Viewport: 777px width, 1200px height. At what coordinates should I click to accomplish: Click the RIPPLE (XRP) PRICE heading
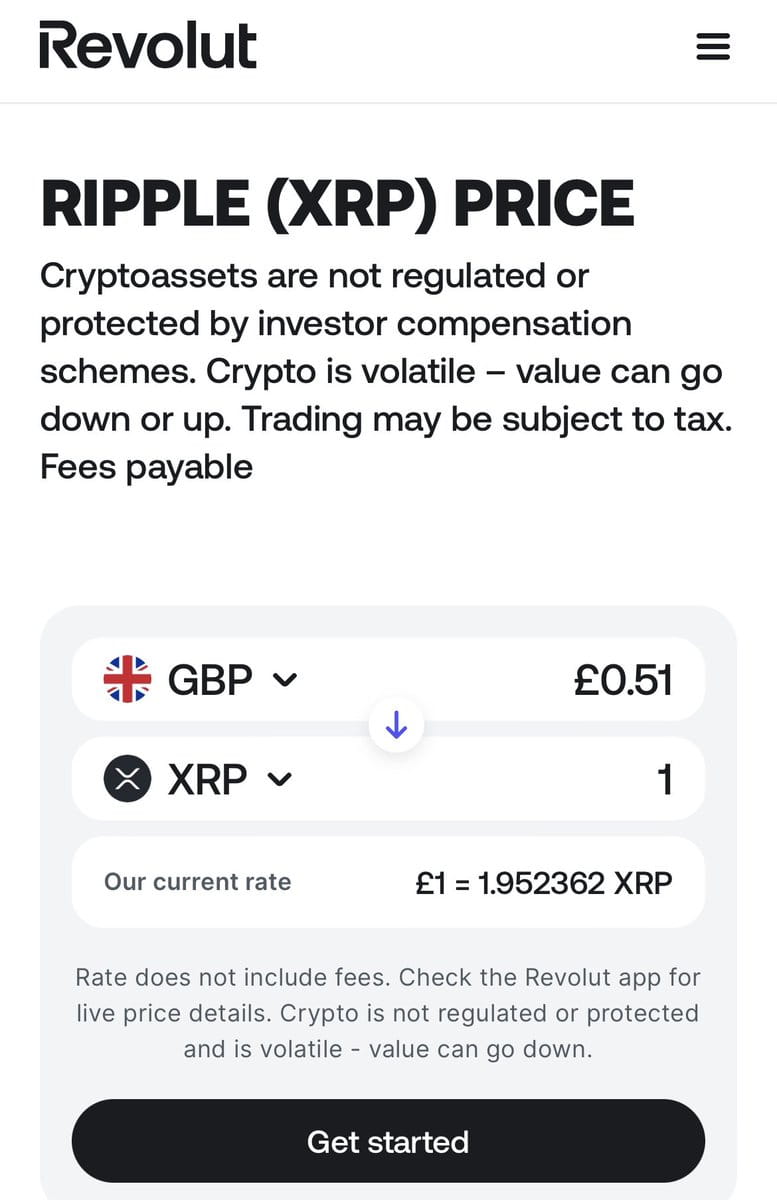tap(337, 202)
